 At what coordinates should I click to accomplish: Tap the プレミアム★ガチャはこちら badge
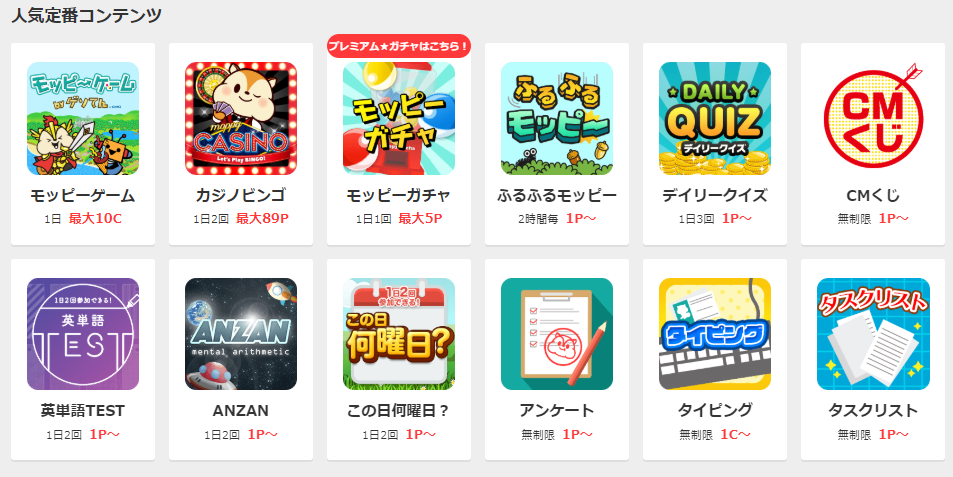point(399,46)
